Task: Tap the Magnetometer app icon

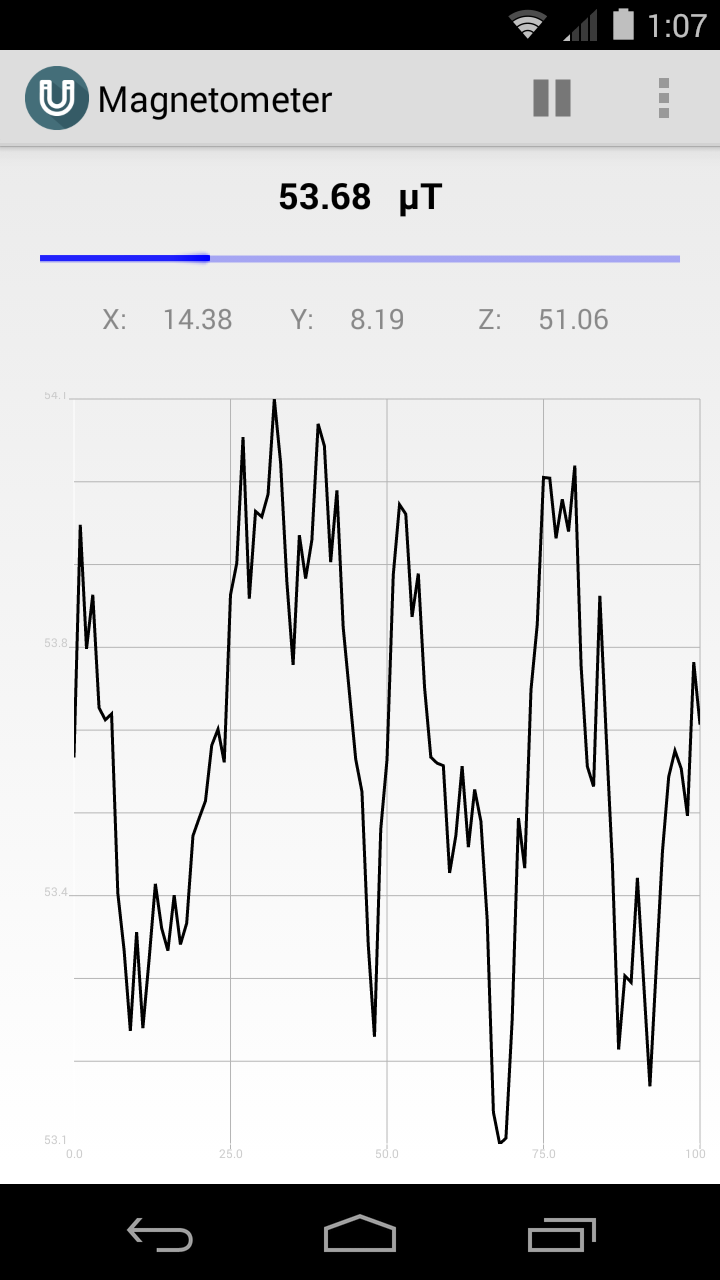Action: point(57,99)
